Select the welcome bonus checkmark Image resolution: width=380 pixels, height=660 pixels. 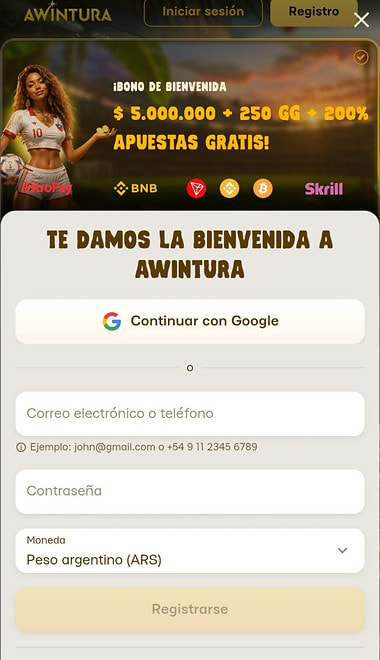[x=361, y=57]
